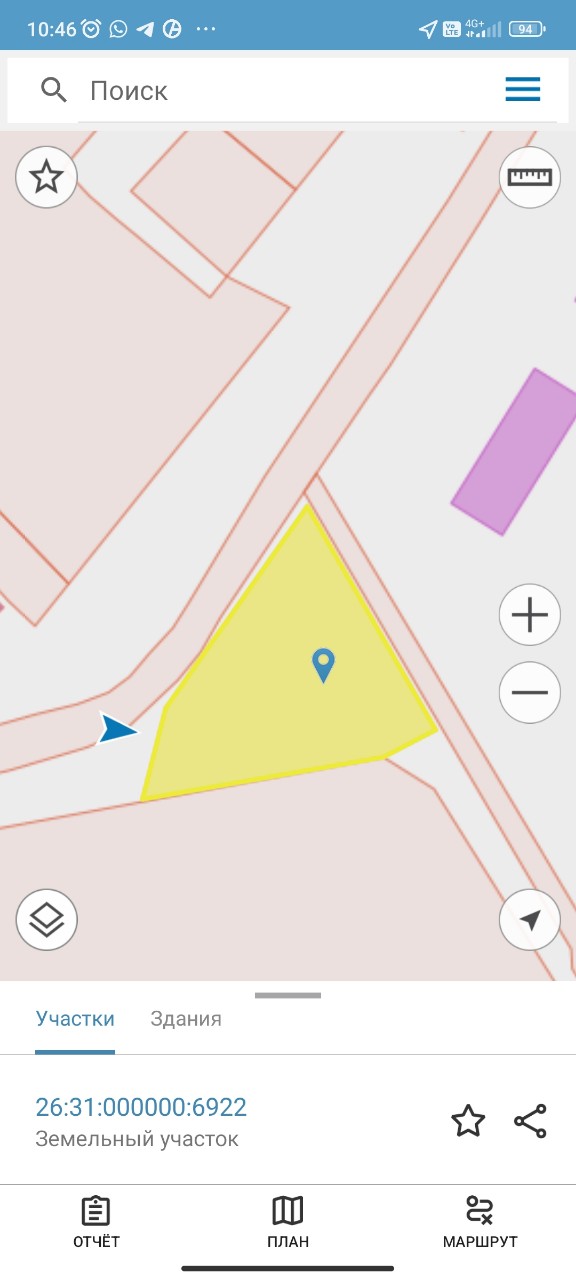576x1280 pixels.
Task: Open parcel 26:31:000000:6922 details
Action: [x=141, y=1107]
